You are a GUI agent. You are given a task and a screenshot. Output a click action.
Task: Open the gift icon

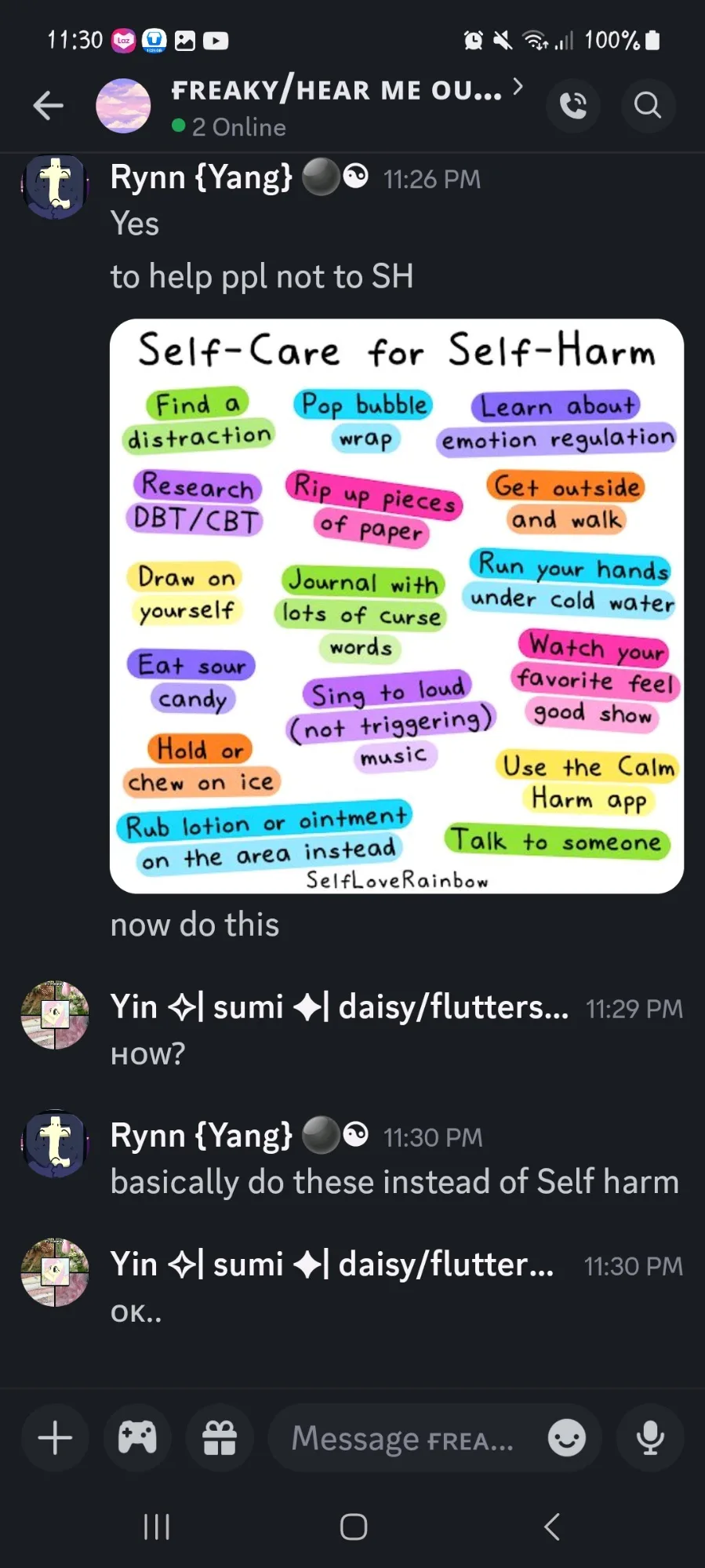tap(220, 1438)
